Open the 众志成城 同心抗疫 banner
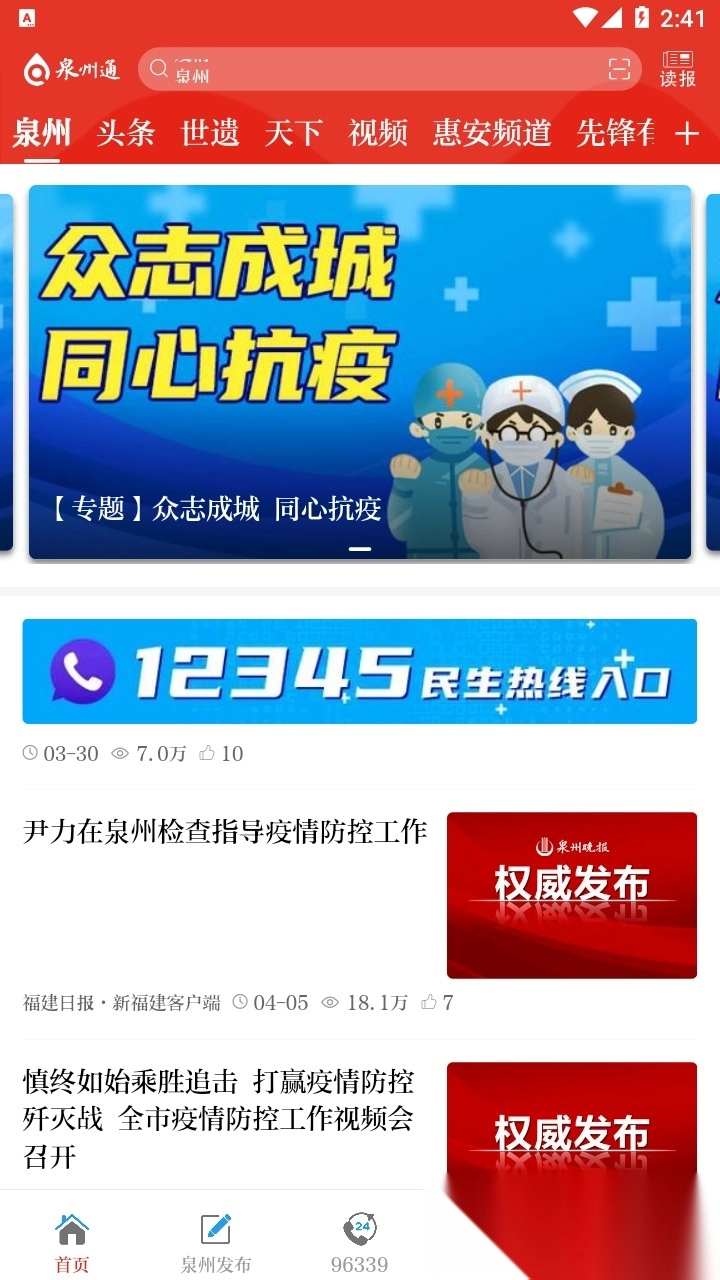The height and width of the screenshot is (1280, 720). point(360,371)
